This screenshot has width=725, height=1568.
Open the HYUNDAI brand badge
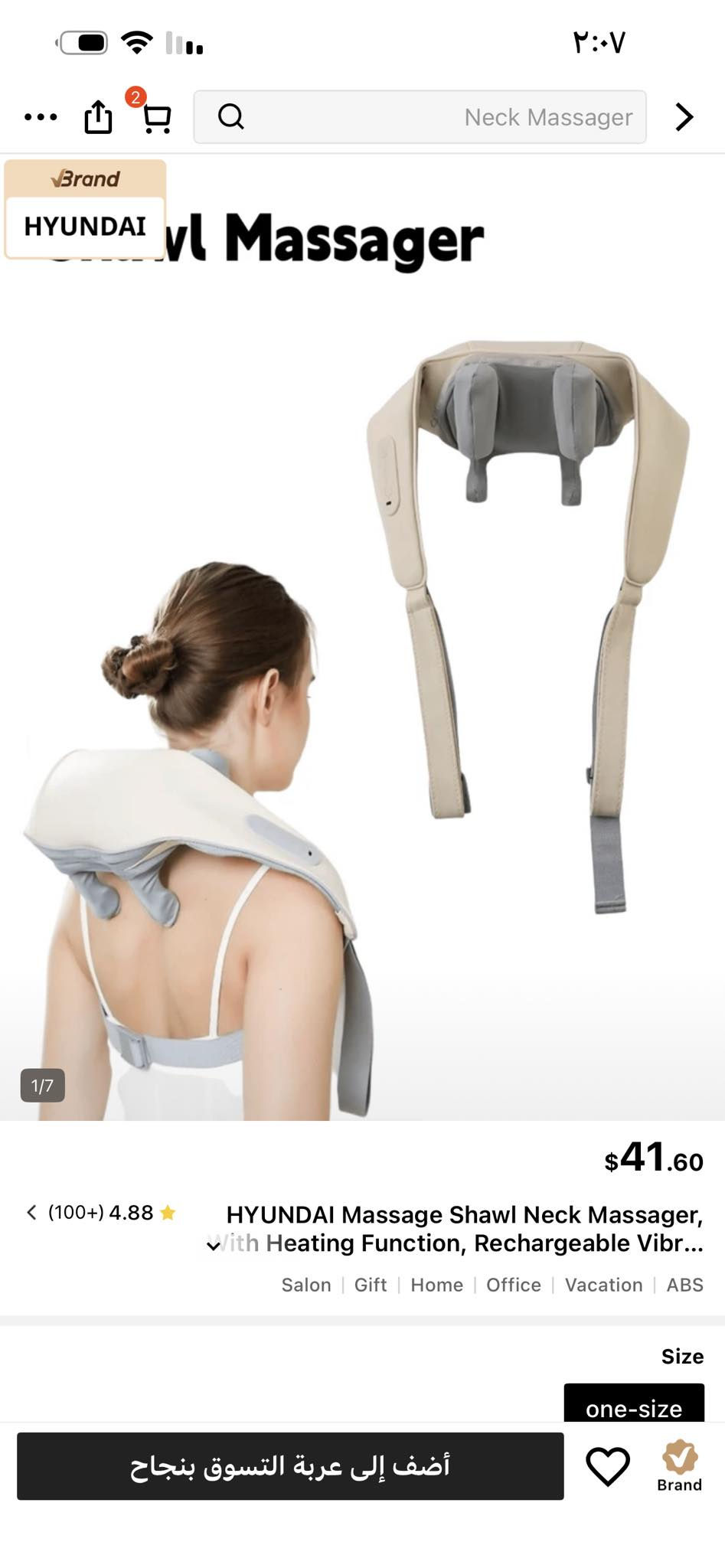[x=85, y=210]
